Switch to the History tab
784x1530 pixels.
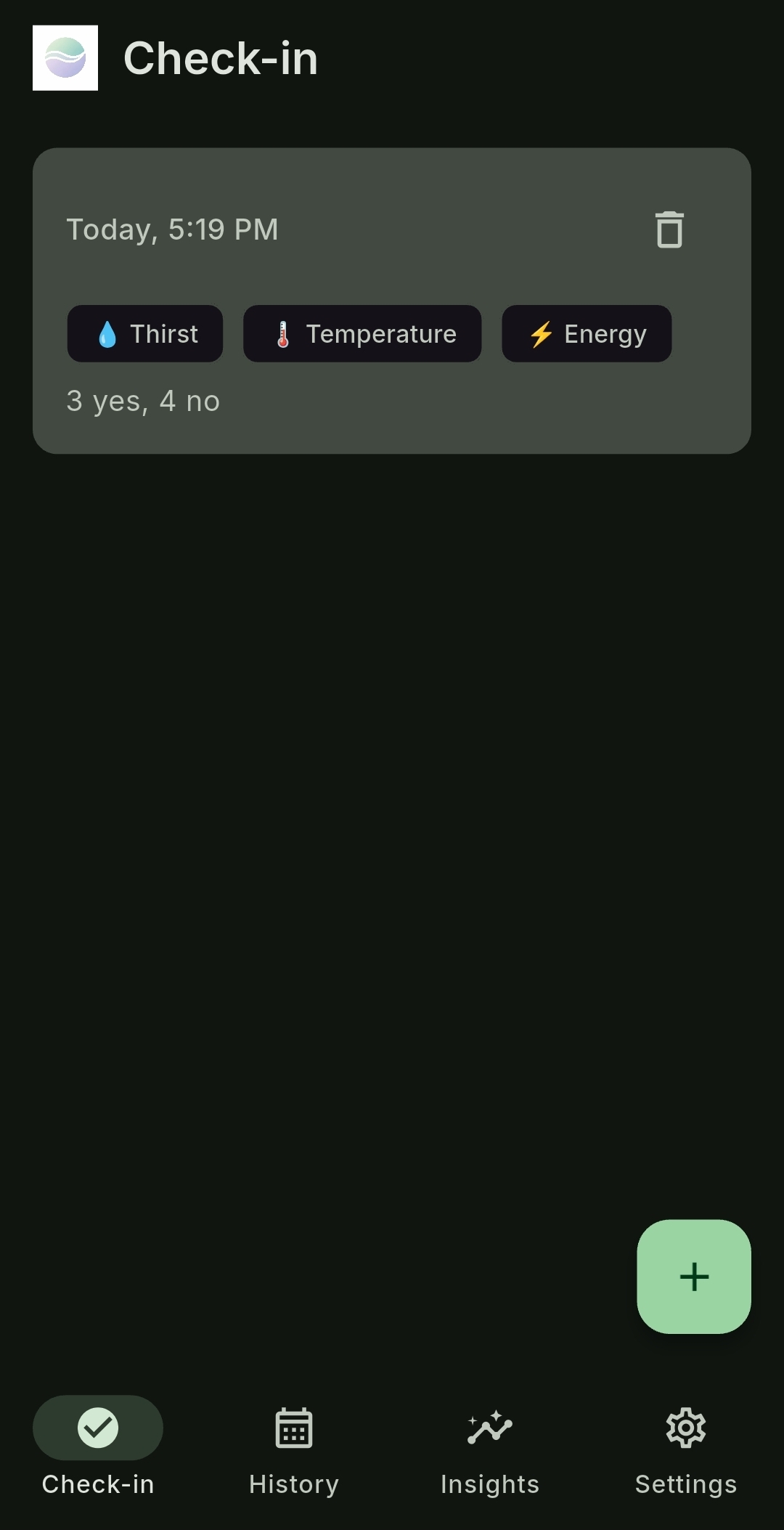point(294,1449)
